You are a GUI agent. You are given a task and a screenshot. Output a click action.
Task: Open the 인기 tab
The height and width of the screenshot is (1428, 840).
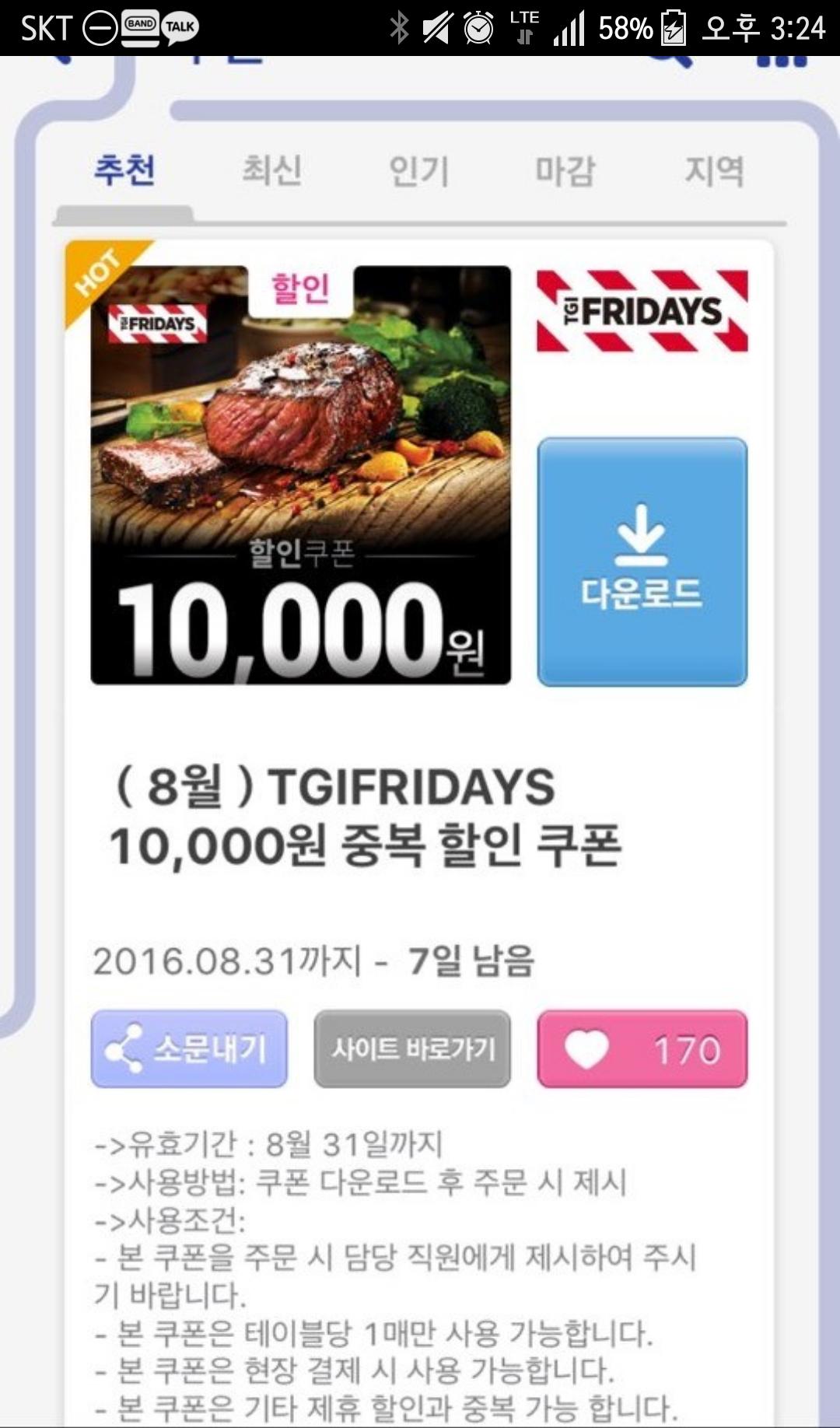pos(419,170)
